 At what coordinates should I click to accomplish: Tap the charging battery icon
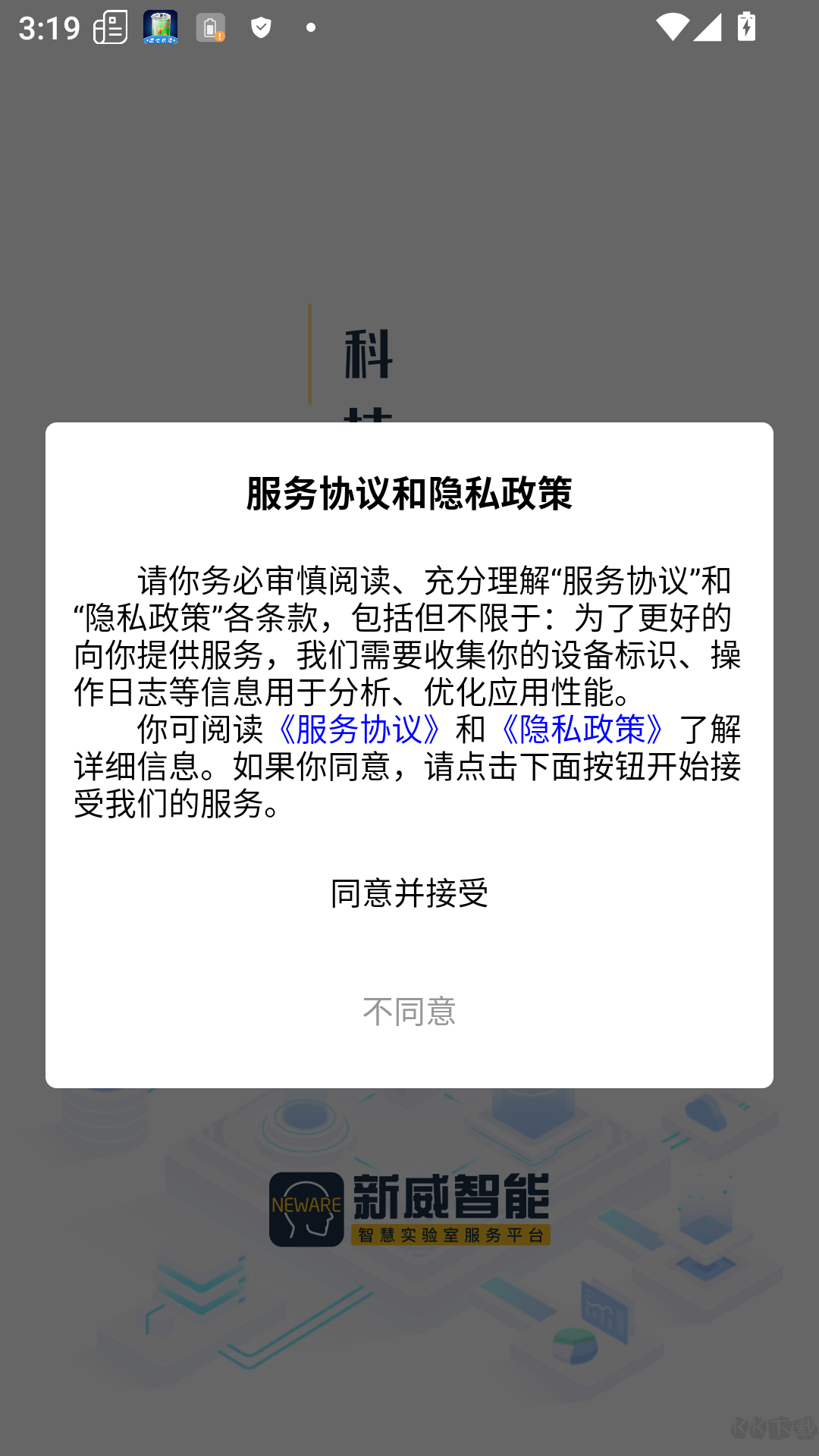coord(745,27)
